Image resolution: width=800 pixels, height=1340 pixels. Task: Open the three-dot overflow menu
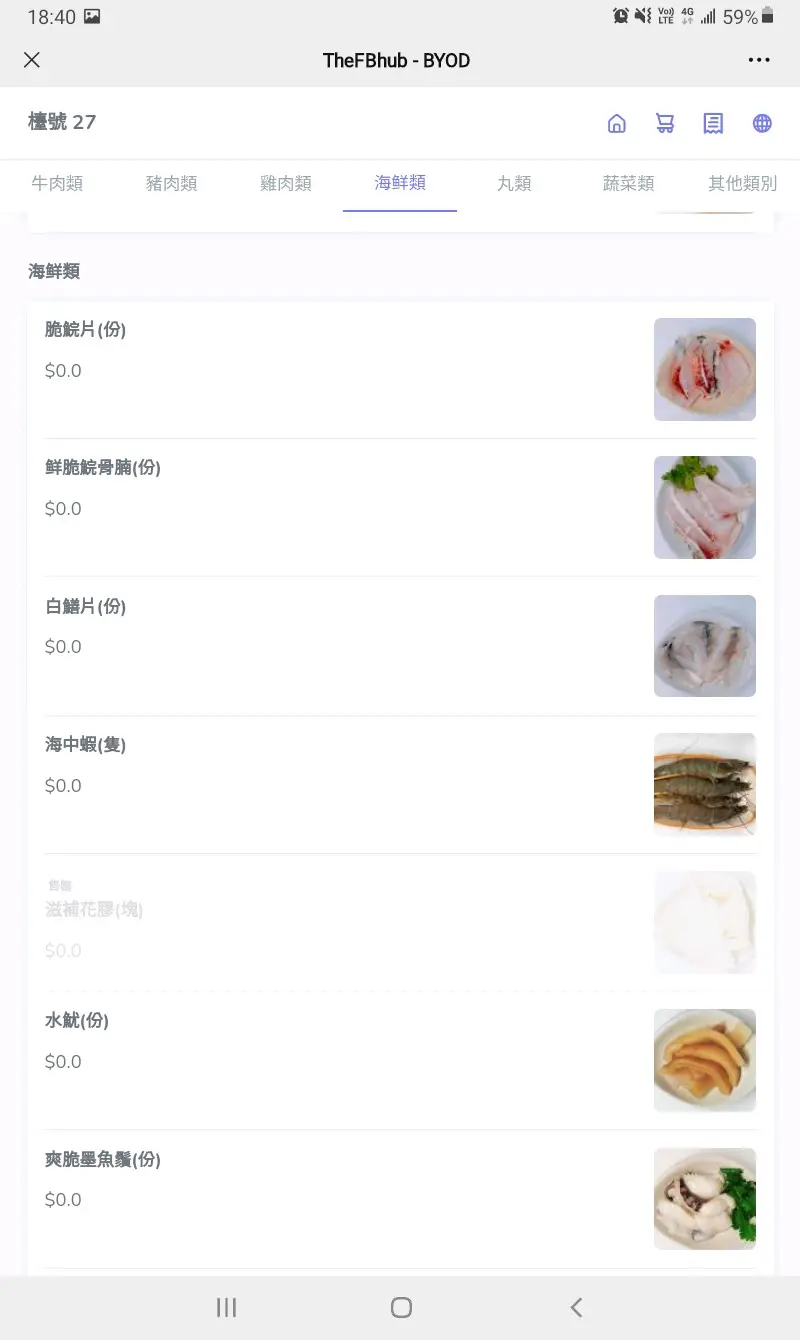click(759, 60)
